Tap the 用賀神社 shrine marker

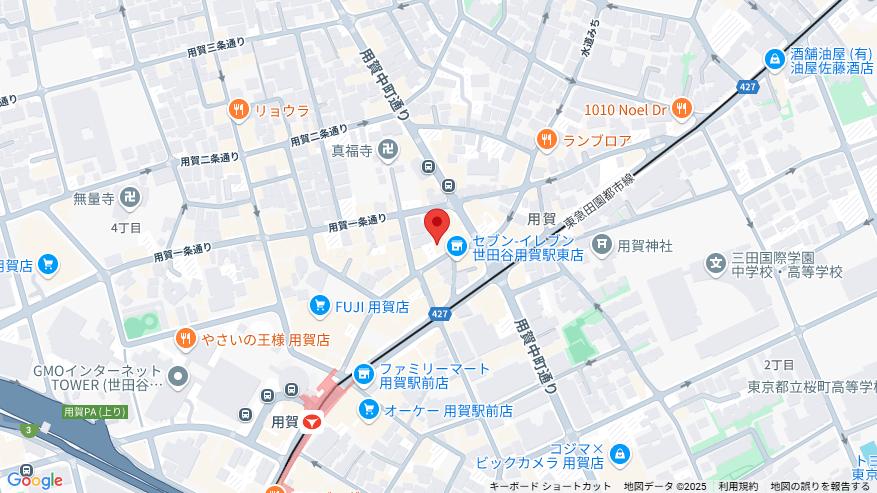pos(601,244)
